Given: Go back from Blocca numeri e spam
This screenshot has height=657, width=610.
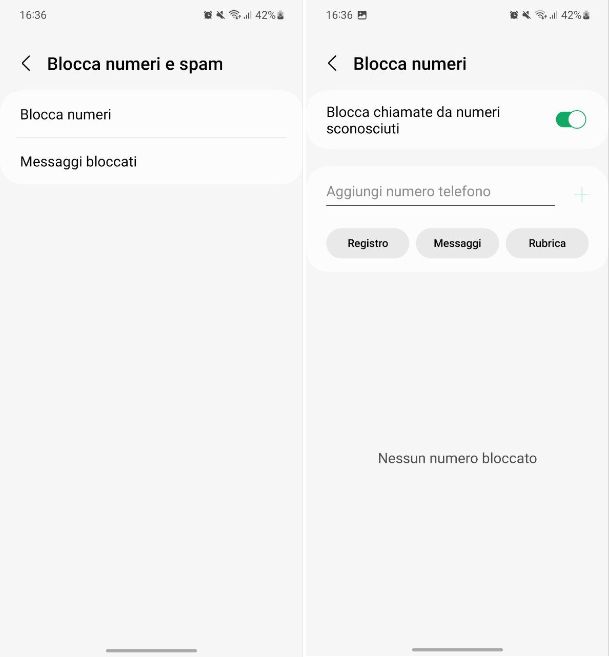Looking at the screenshot, I should [26, 64].
